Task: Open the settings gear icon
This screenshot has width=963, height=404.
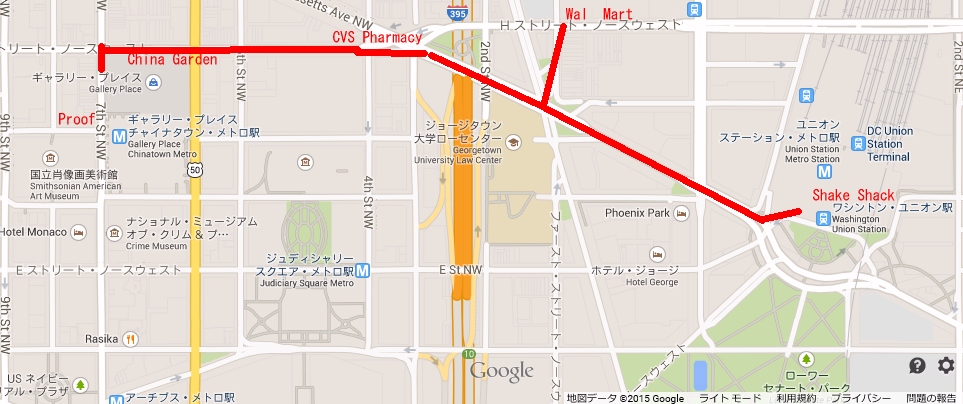Action: (x=946, y=365)
